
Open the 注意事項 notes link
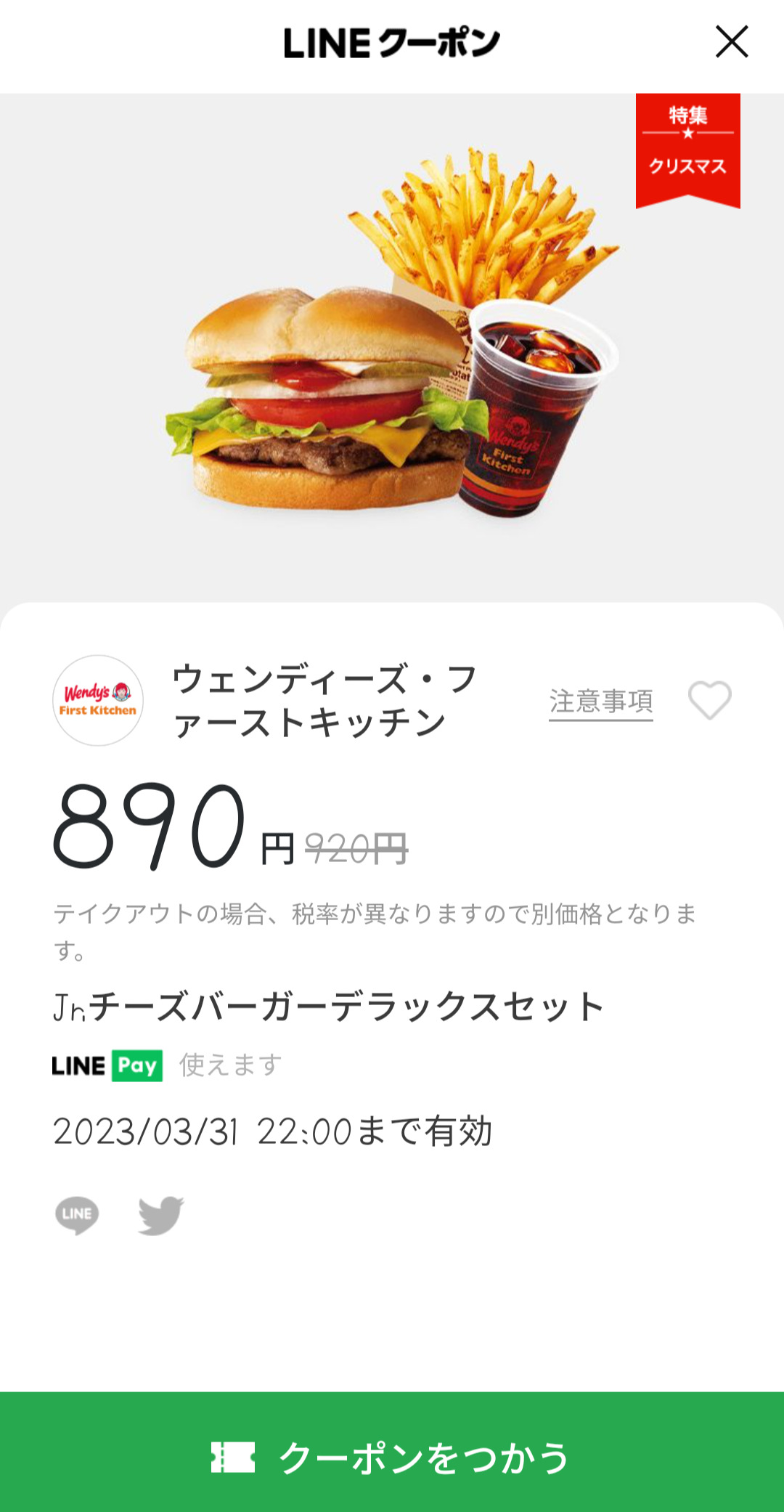600,702
